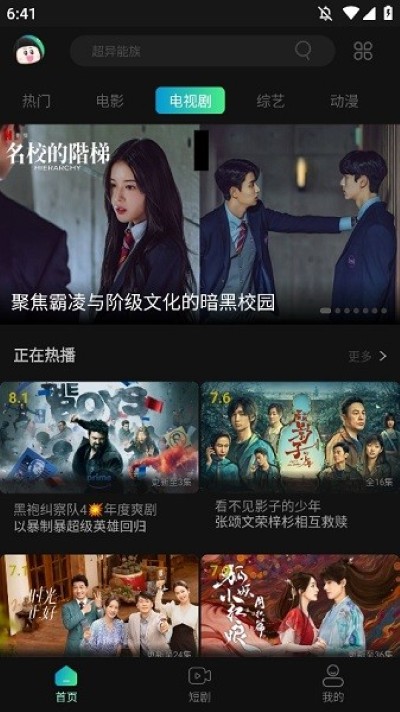Go to the 首页 bottom tab

coord(66,685)
